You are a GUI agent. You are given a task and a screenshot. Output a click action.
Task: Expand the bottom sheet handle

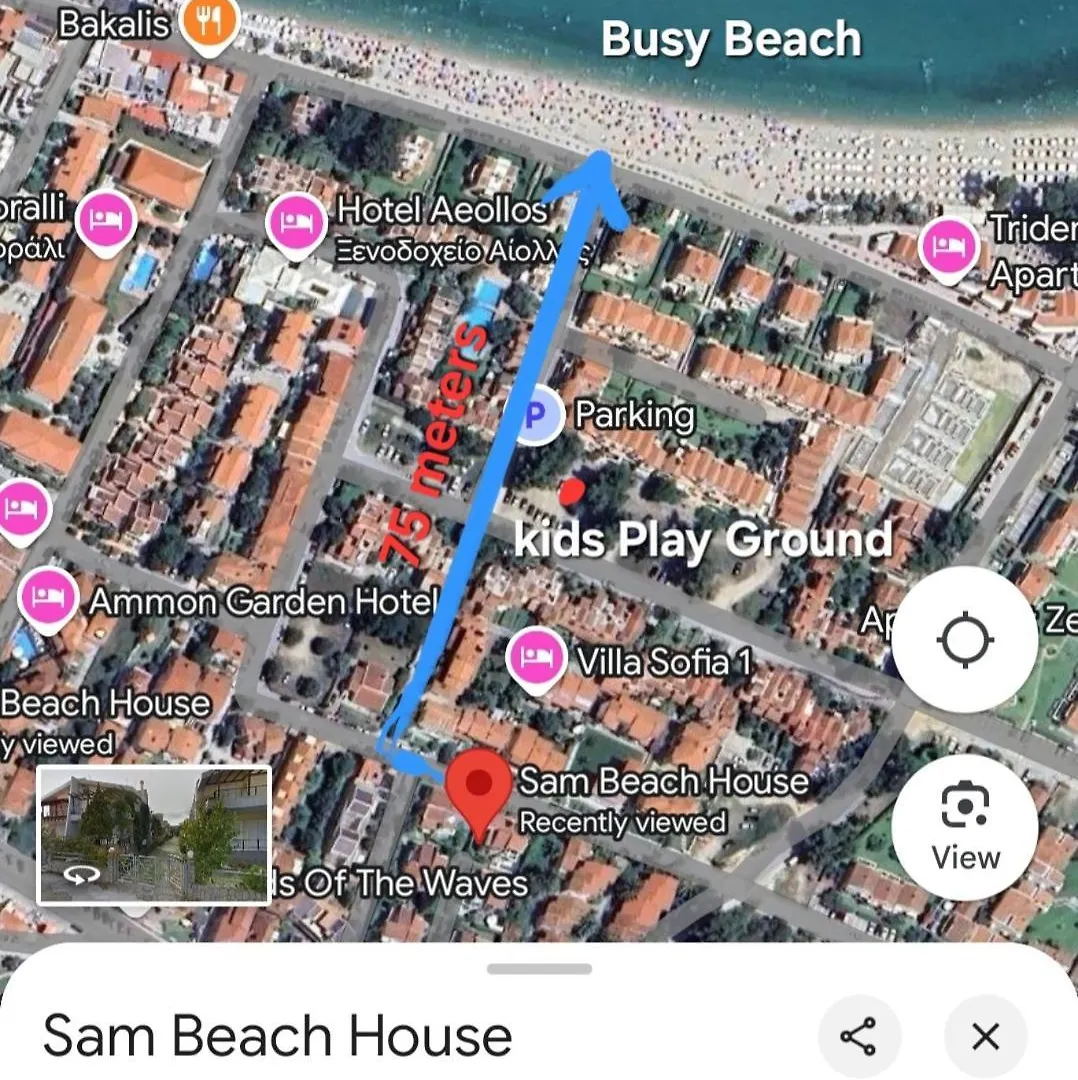coord(539,968)
